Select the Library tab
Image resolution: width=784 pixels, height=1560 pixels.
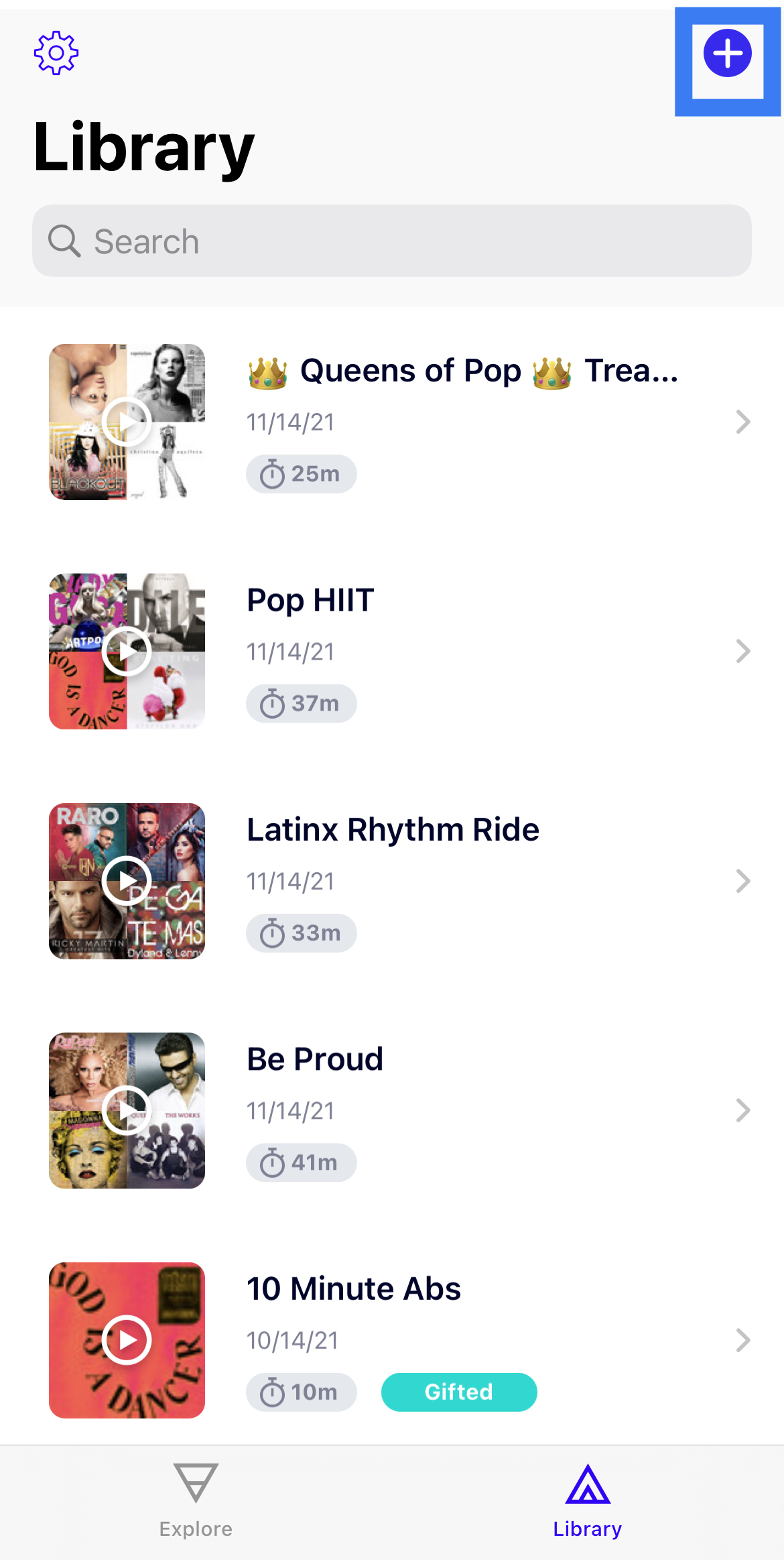588,1502
